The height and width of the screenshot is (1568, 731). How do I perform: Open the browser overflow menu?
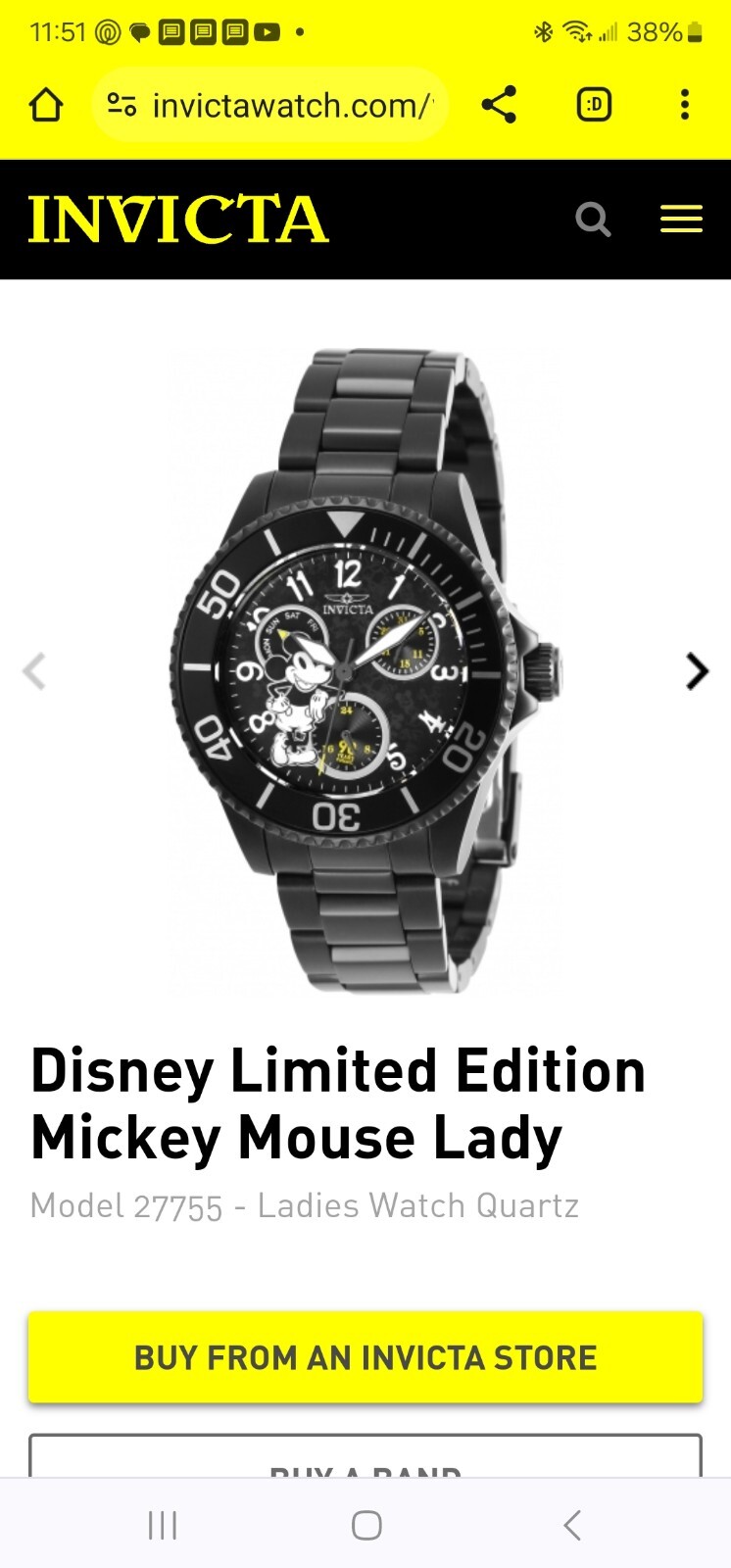tap(684, 105)
